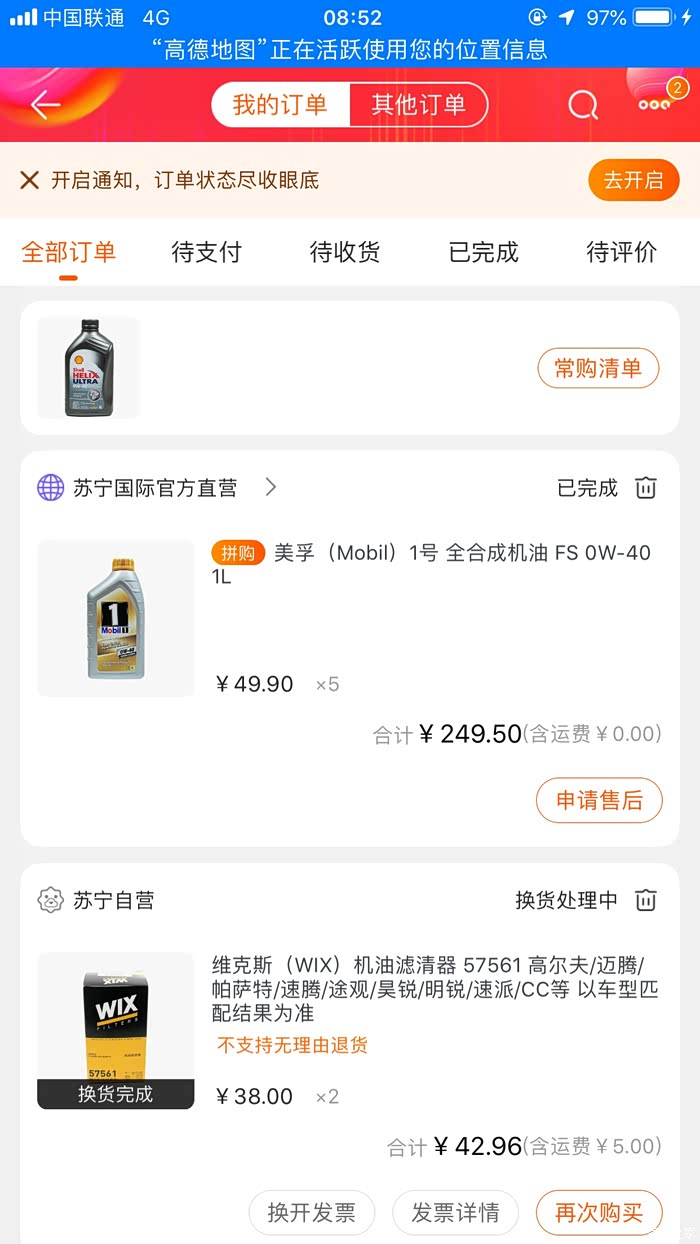Image resolution: width=700 pixels, height=1244 pixels.
Task: Tap 申请售后 for the Mobil order
Action: pyautogui.click(x=599, y=800)
